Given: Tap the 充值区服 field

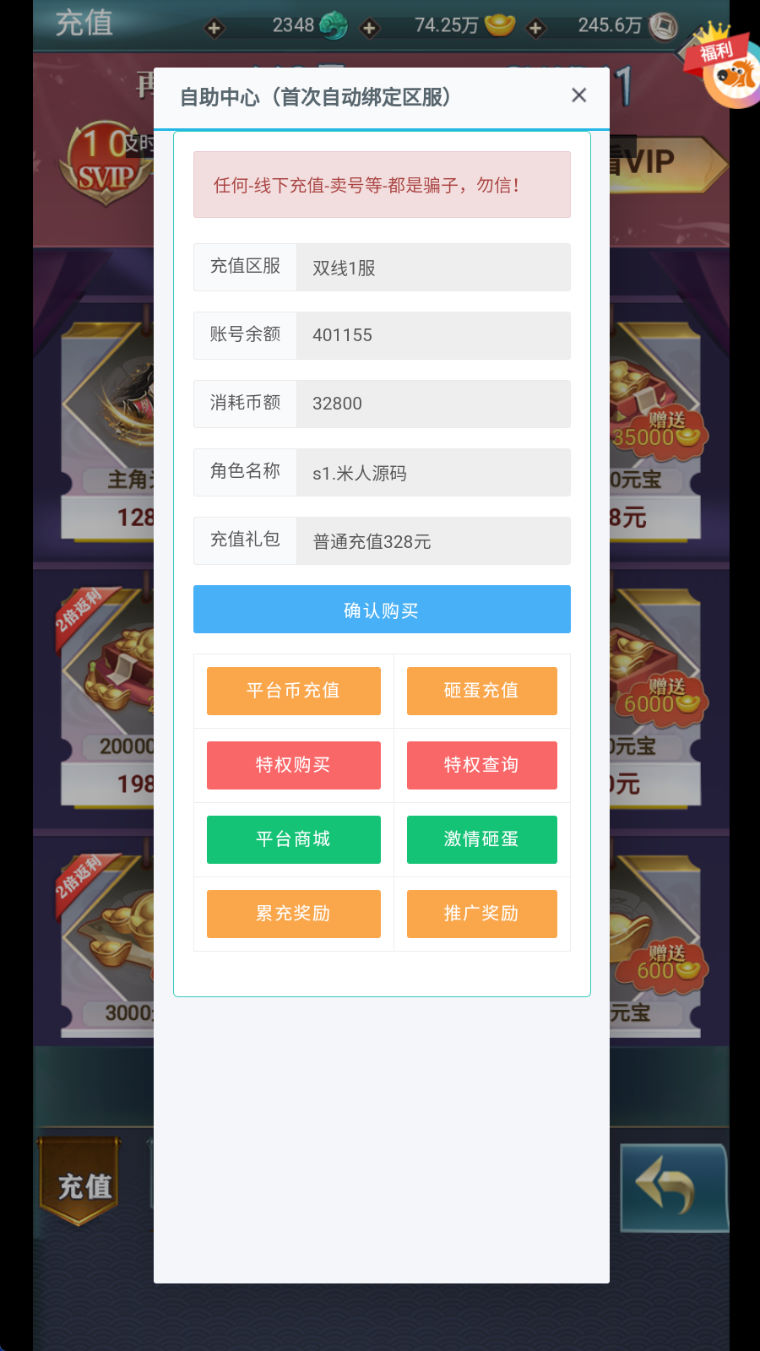Looking at the screenshot, I should tap(432, 267).
